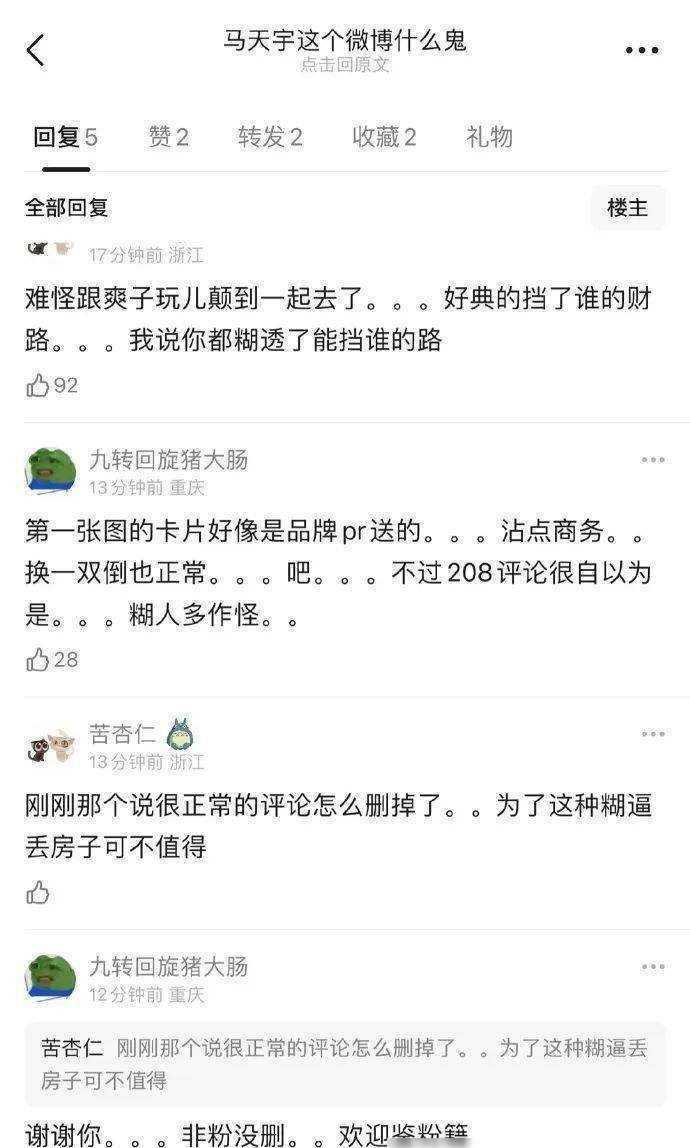The image size is (690, 1148).
Task: Like the comment with 28 likes
Action: (x=38, y=659)
